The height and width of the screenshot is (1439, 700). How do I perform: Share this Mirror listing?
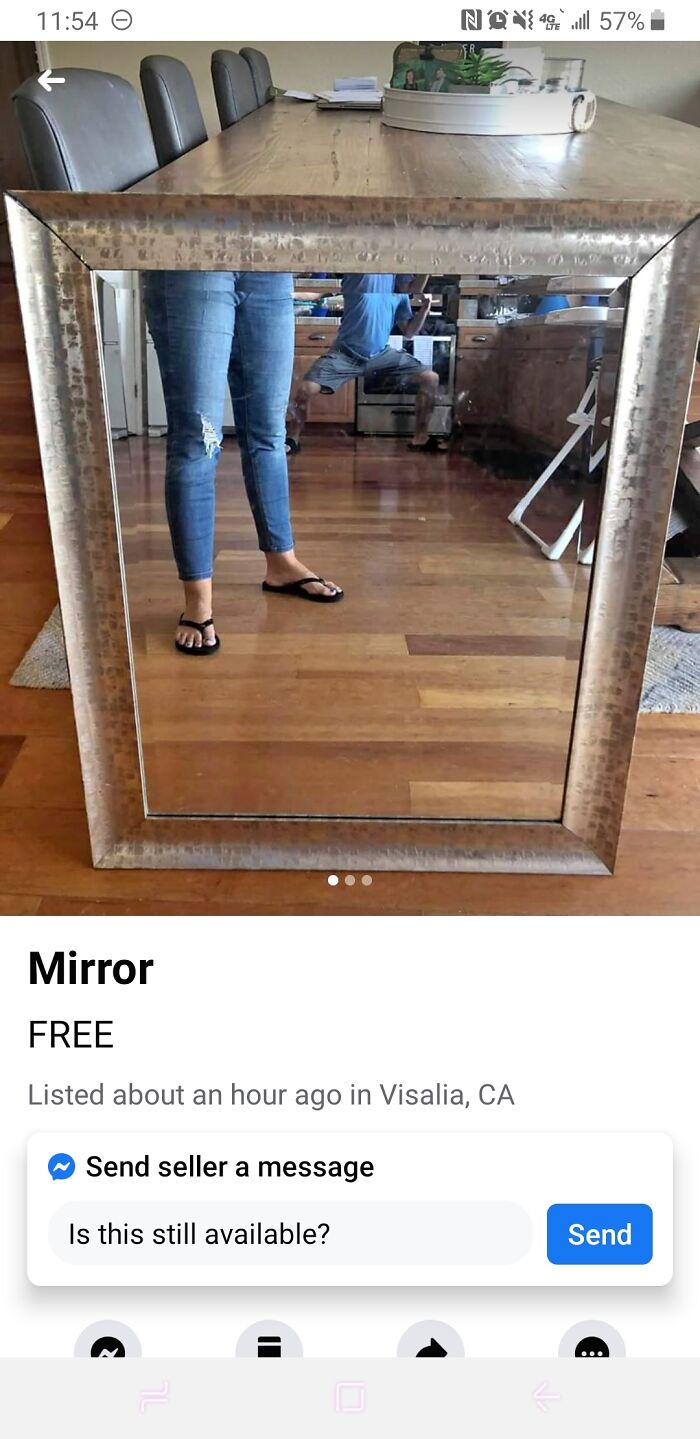pyautogui.click(x=431, y=1343)
